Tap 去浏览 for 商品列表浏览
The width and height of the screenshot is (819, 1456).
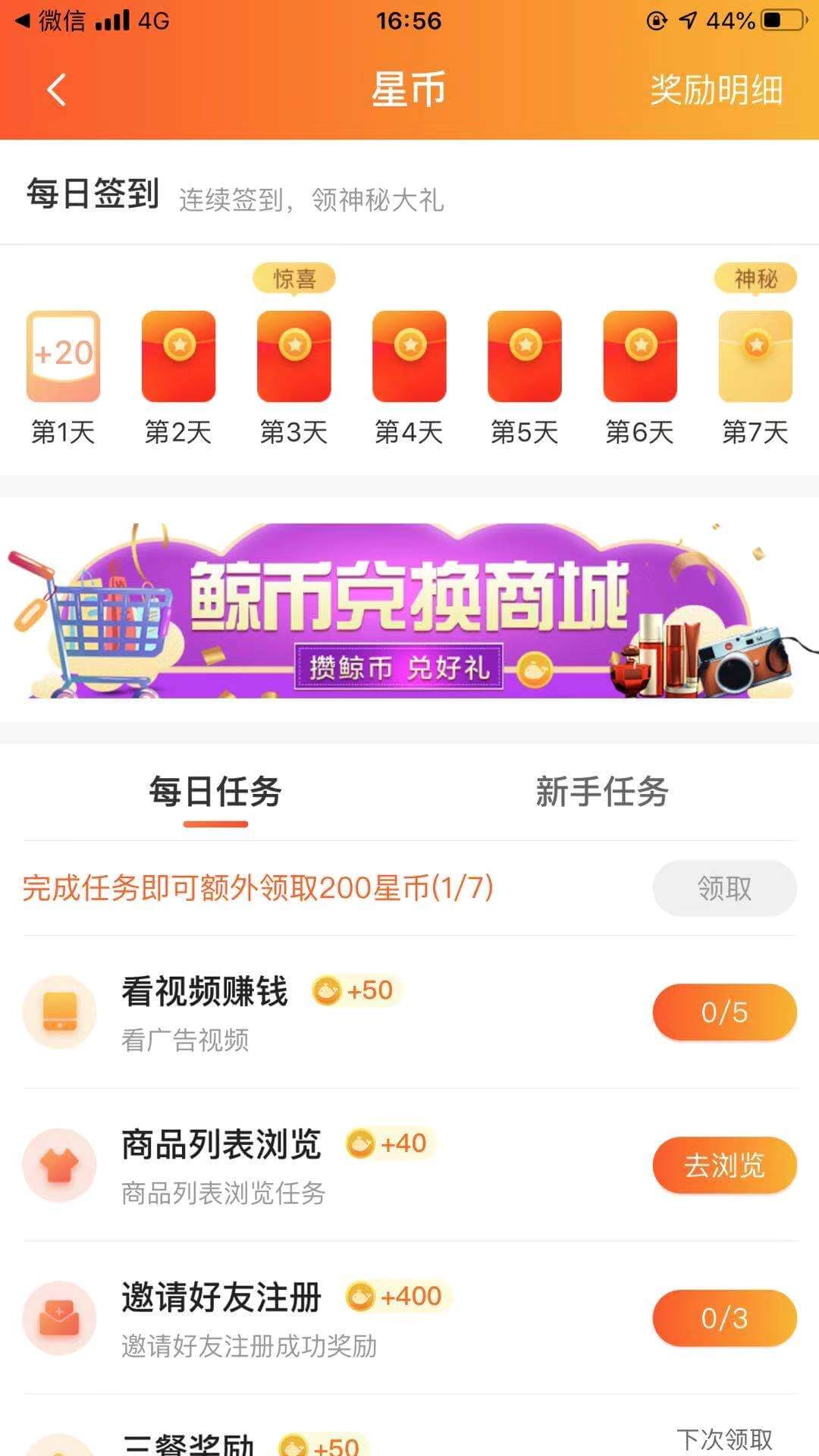[x=724, y=1166]
